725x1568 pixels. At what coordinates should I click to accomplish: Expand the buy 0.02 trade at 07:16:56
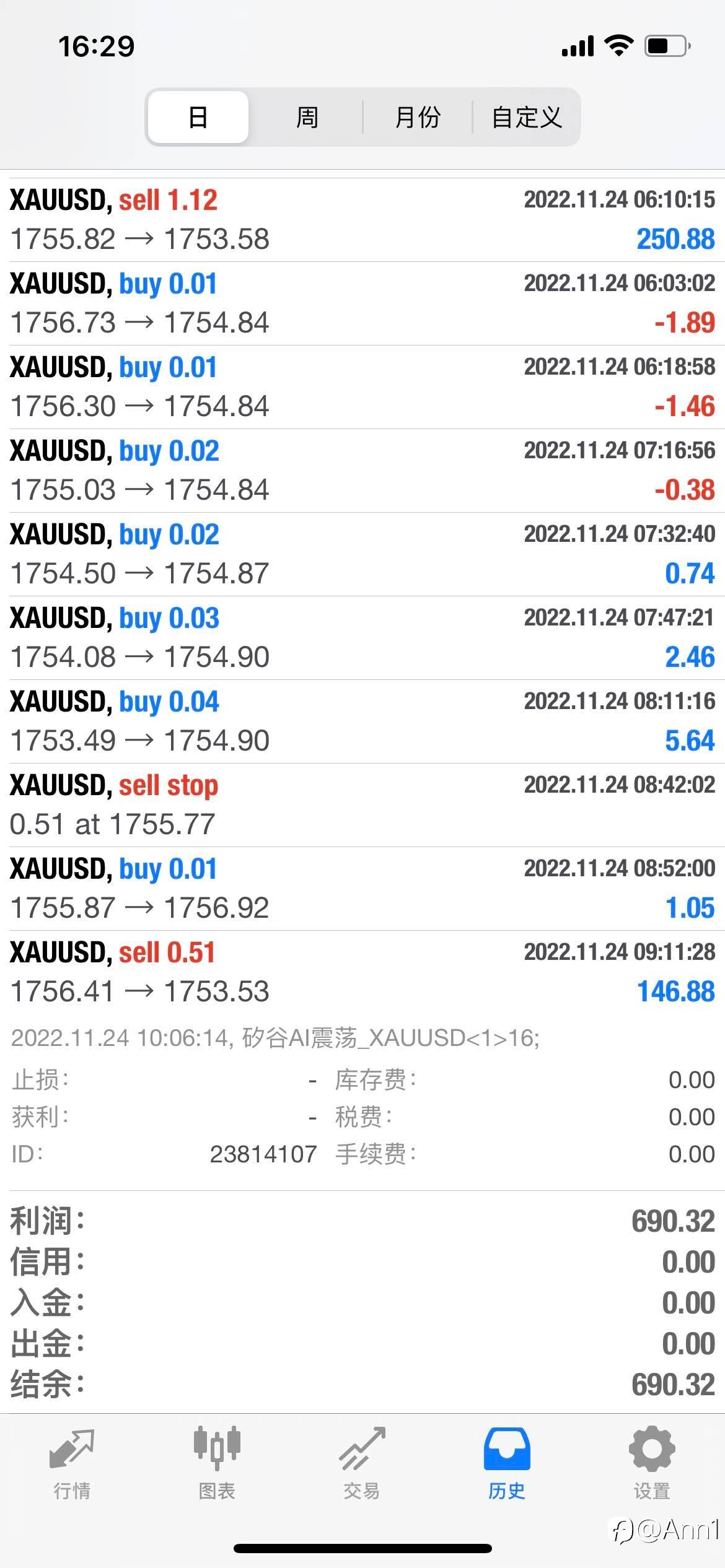(362, 471)
